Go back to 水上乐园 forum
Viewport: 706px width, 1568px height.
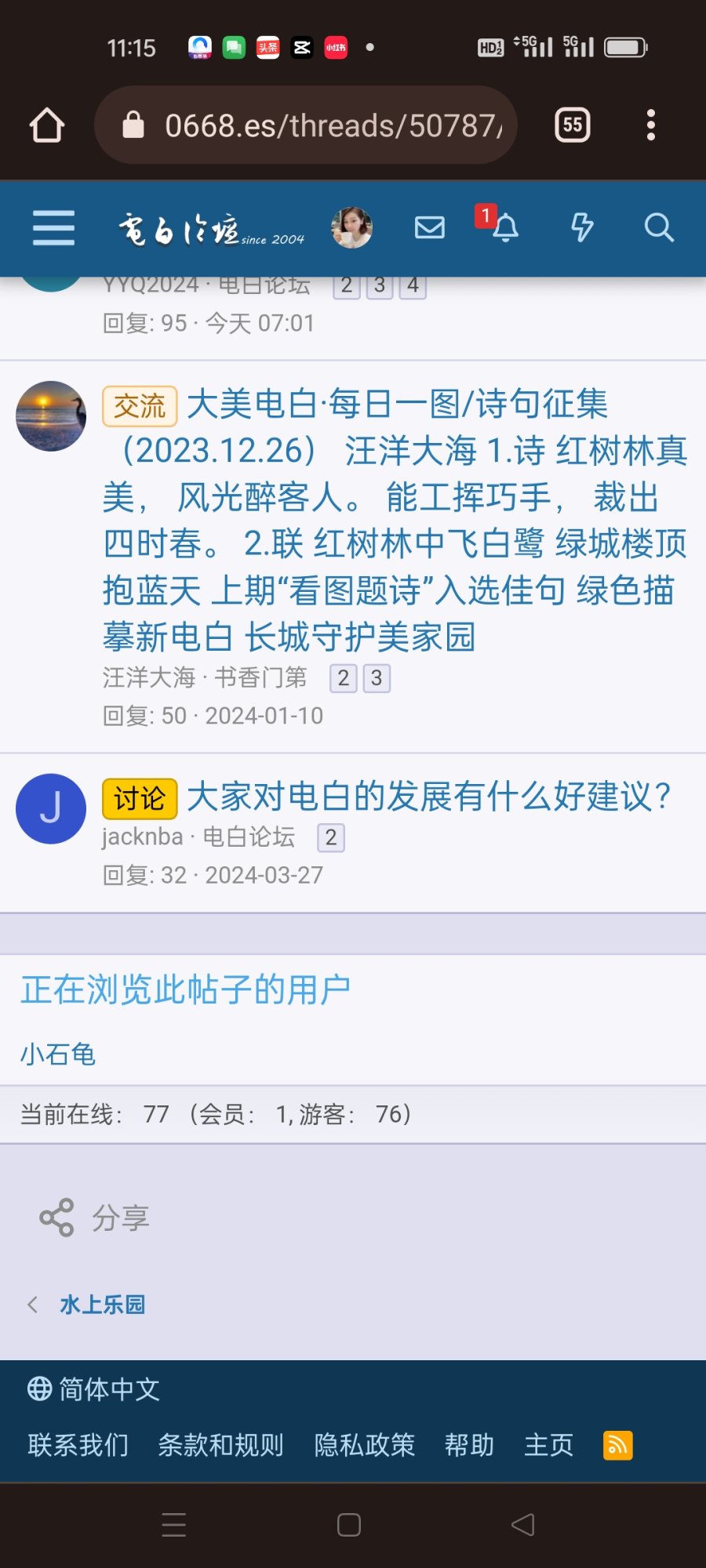(102, 1305)
